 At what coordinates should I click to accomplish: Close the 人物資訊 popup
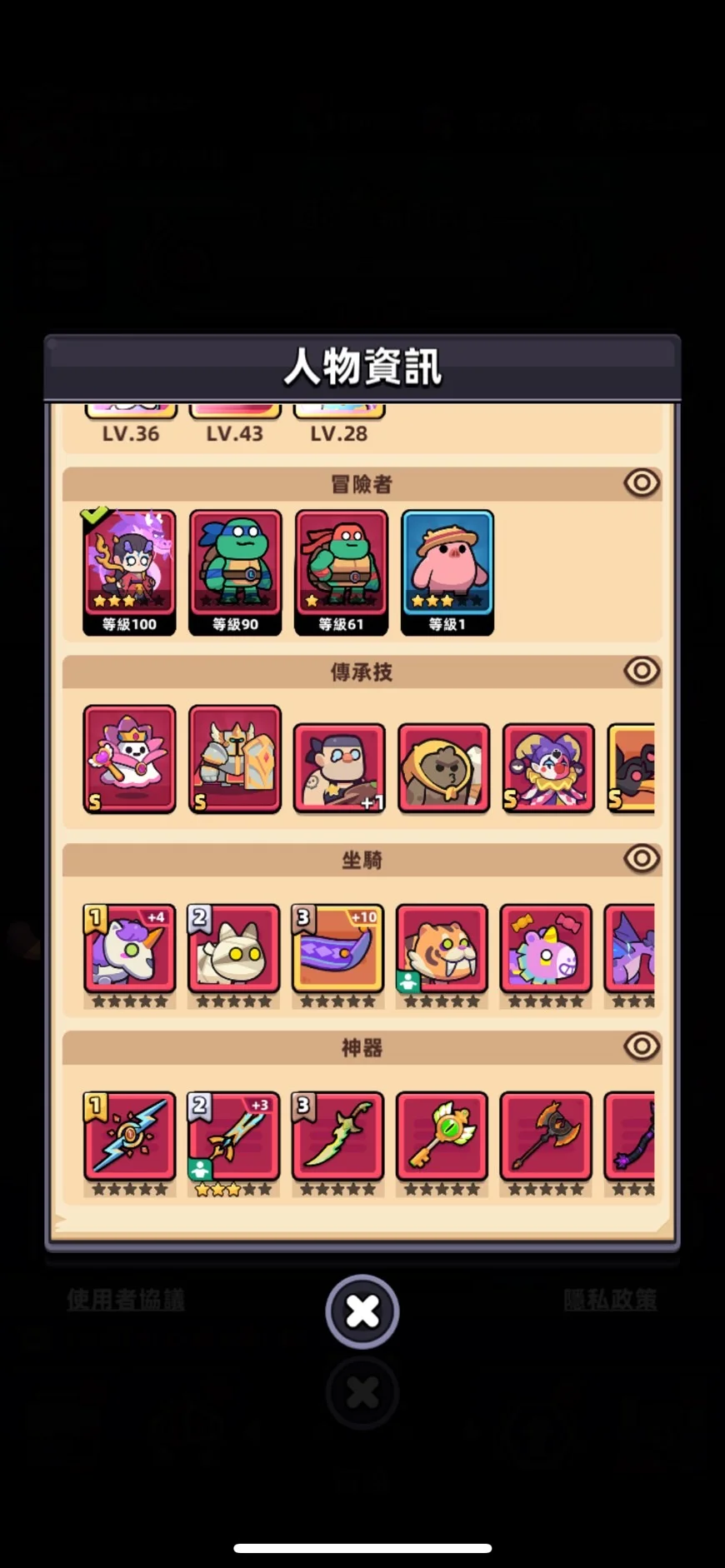(362, 1311)
